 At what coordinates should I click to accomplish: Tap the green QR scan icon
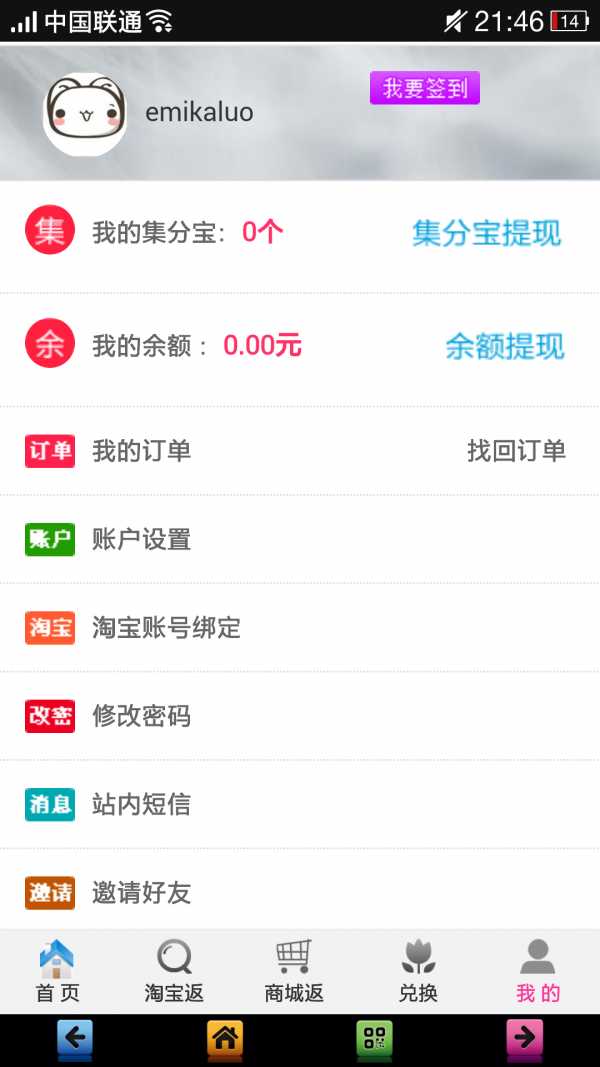[375, 1040]
